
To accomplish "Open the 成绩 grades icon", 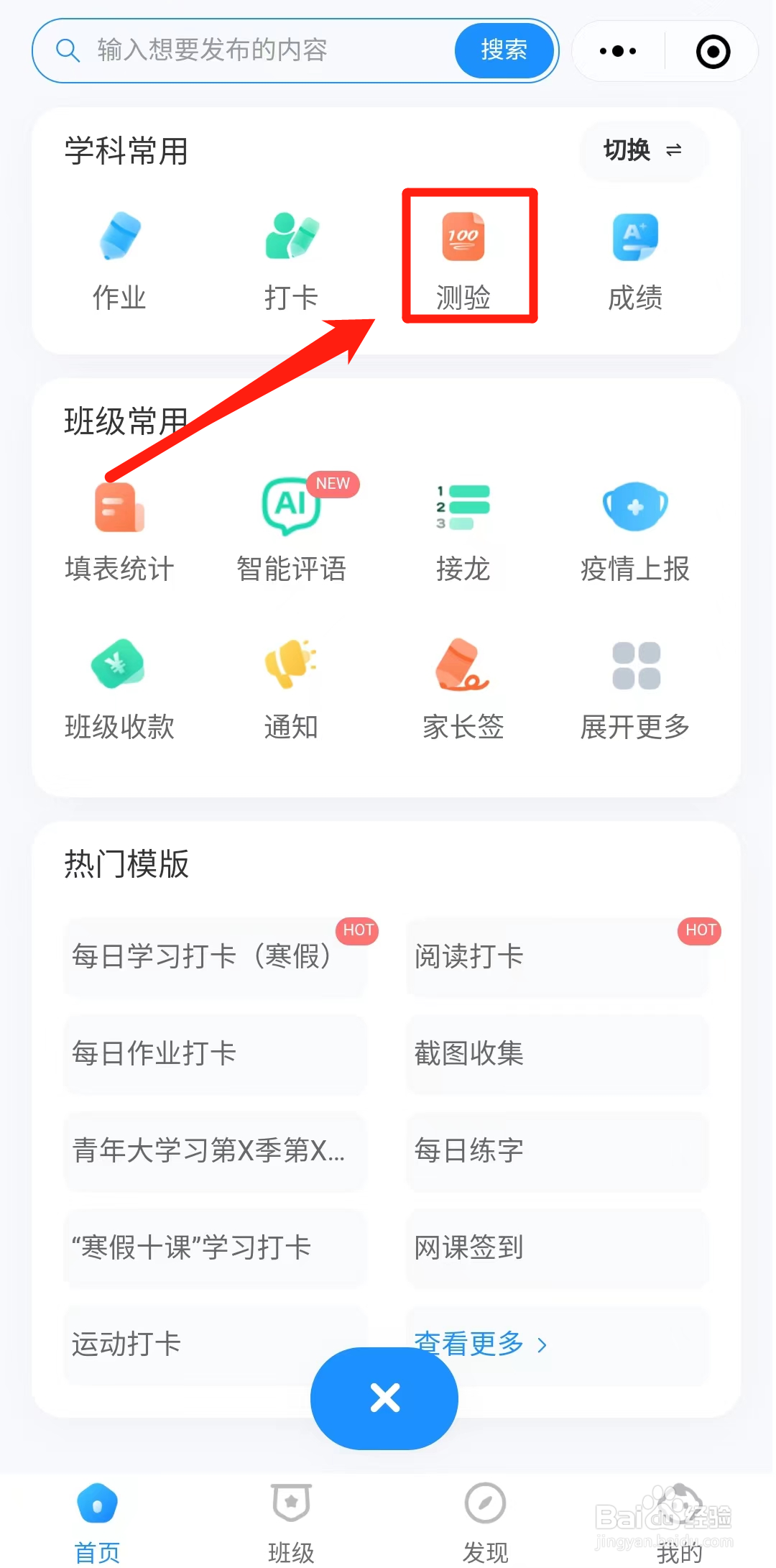I will click(x=634, y=259).
